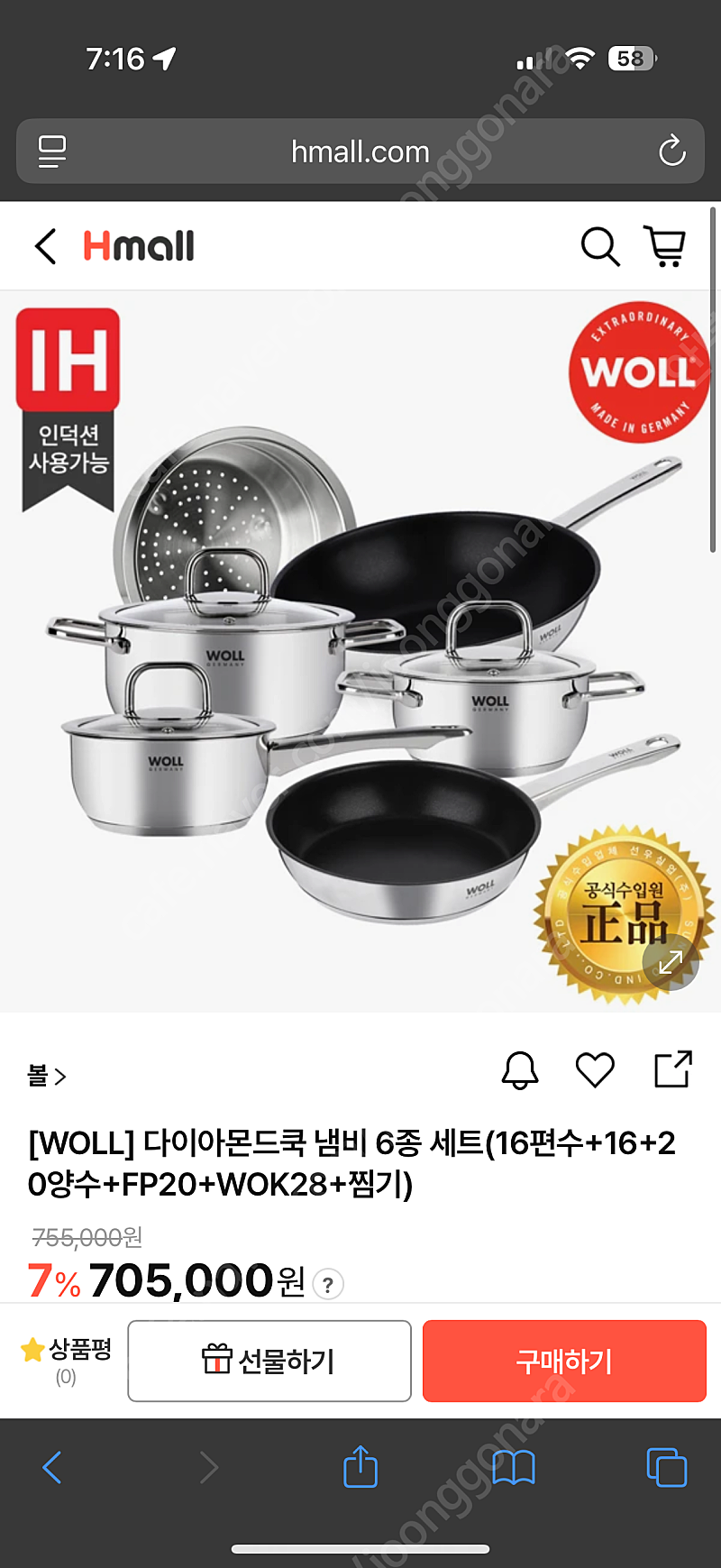Open Safari tabs overview
Image resolution: width=721 pixels, height=1568 pixels.
click(x=667, y=1468)
